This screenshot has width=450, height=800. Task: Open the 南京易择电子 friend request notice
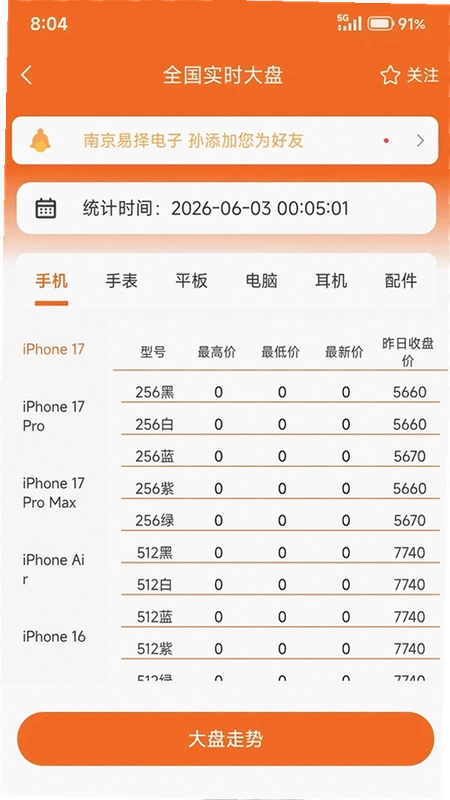(x=225, y=141)
